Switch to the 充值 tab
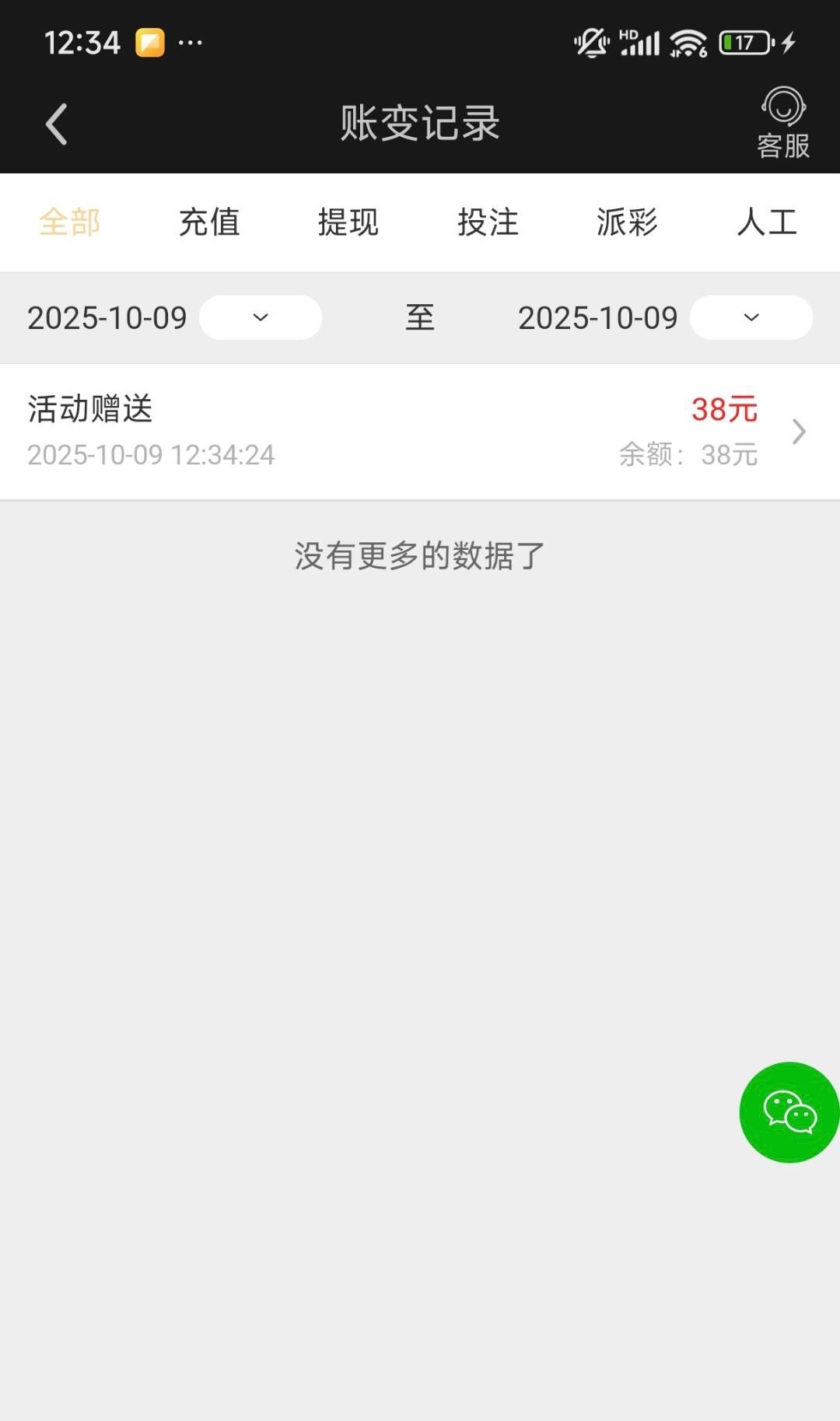840x1421 pixels. 209,222
